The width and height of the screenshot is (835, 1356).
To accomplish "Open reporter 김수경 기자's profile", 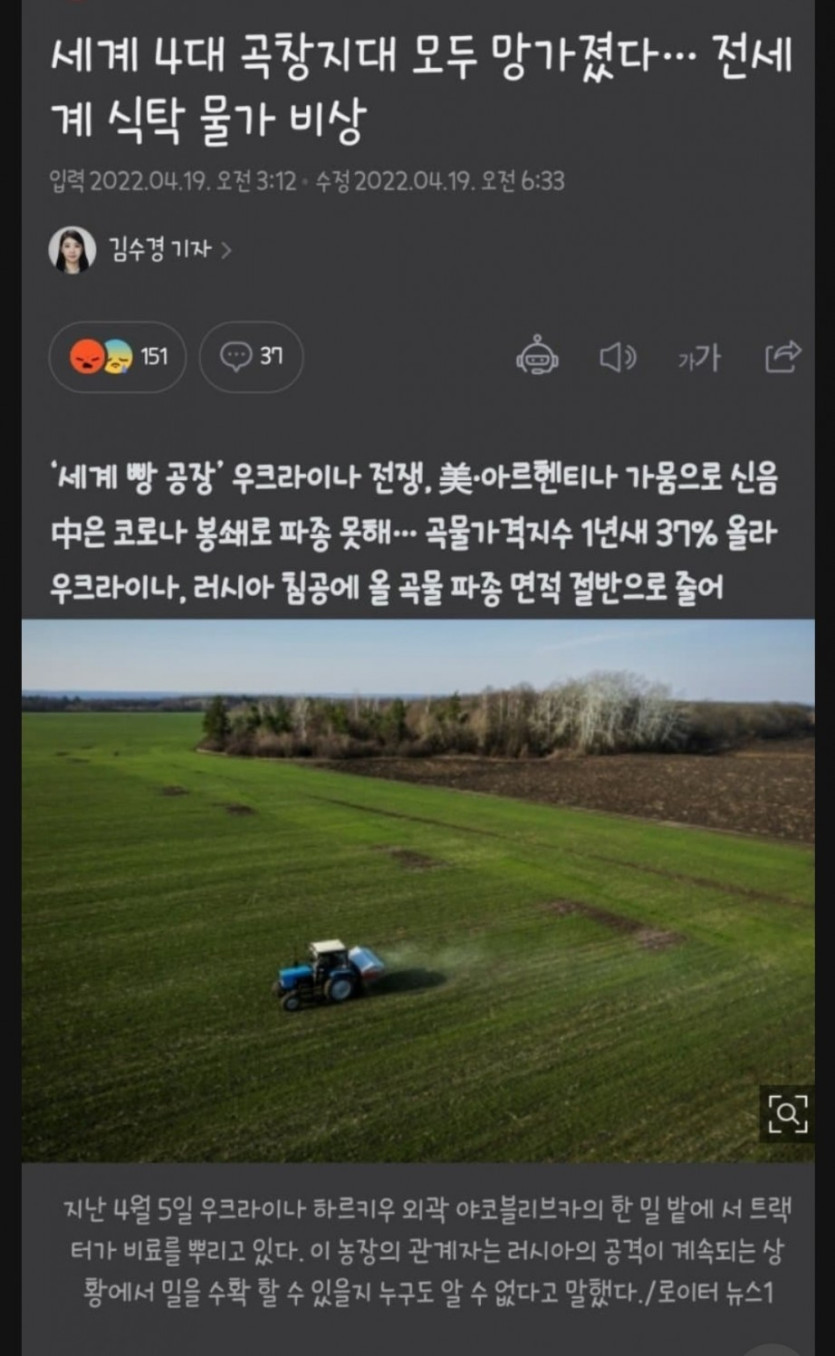I will (x=160, y=250).
